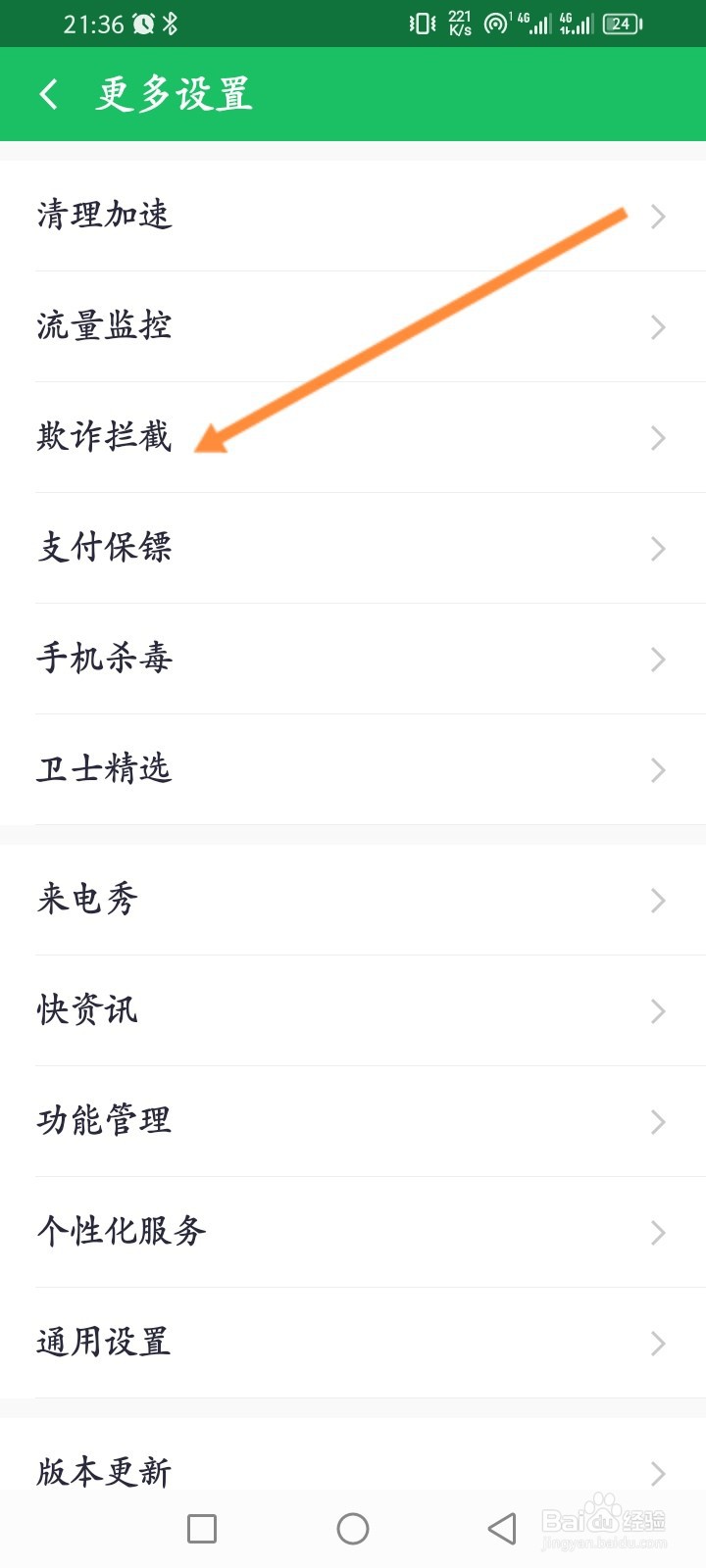The width and height of the screenshot is (706, 1568).
Task: Open 欺诈拦截 settings
Action: coord(353,437)
